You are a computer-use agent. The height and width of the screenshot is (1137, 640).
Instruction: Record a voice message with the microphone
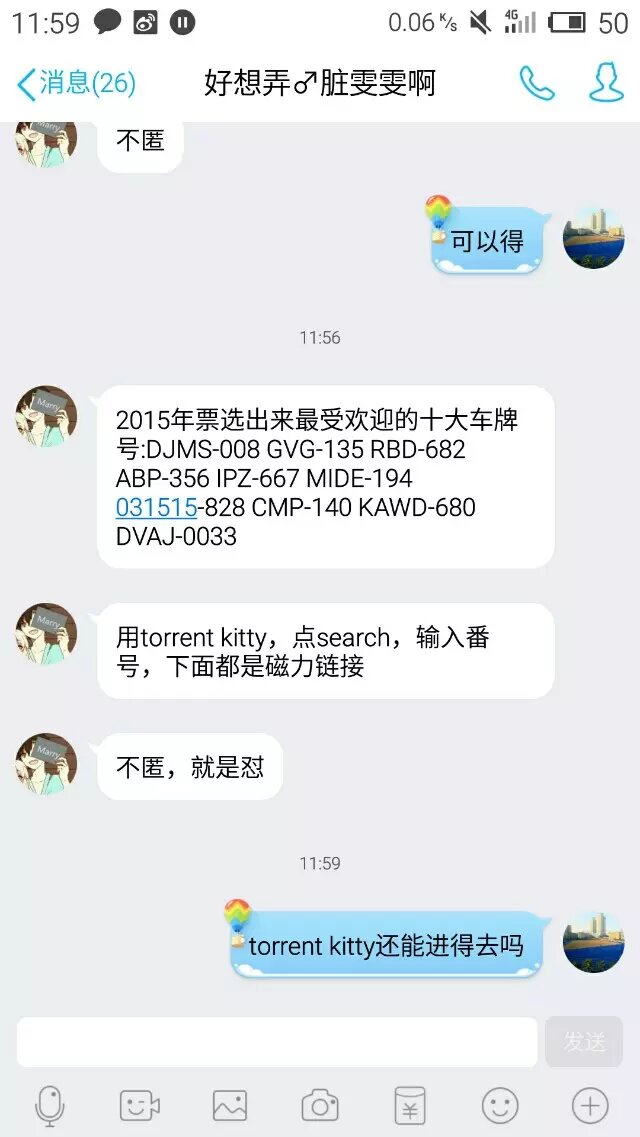coord(50,1105)
